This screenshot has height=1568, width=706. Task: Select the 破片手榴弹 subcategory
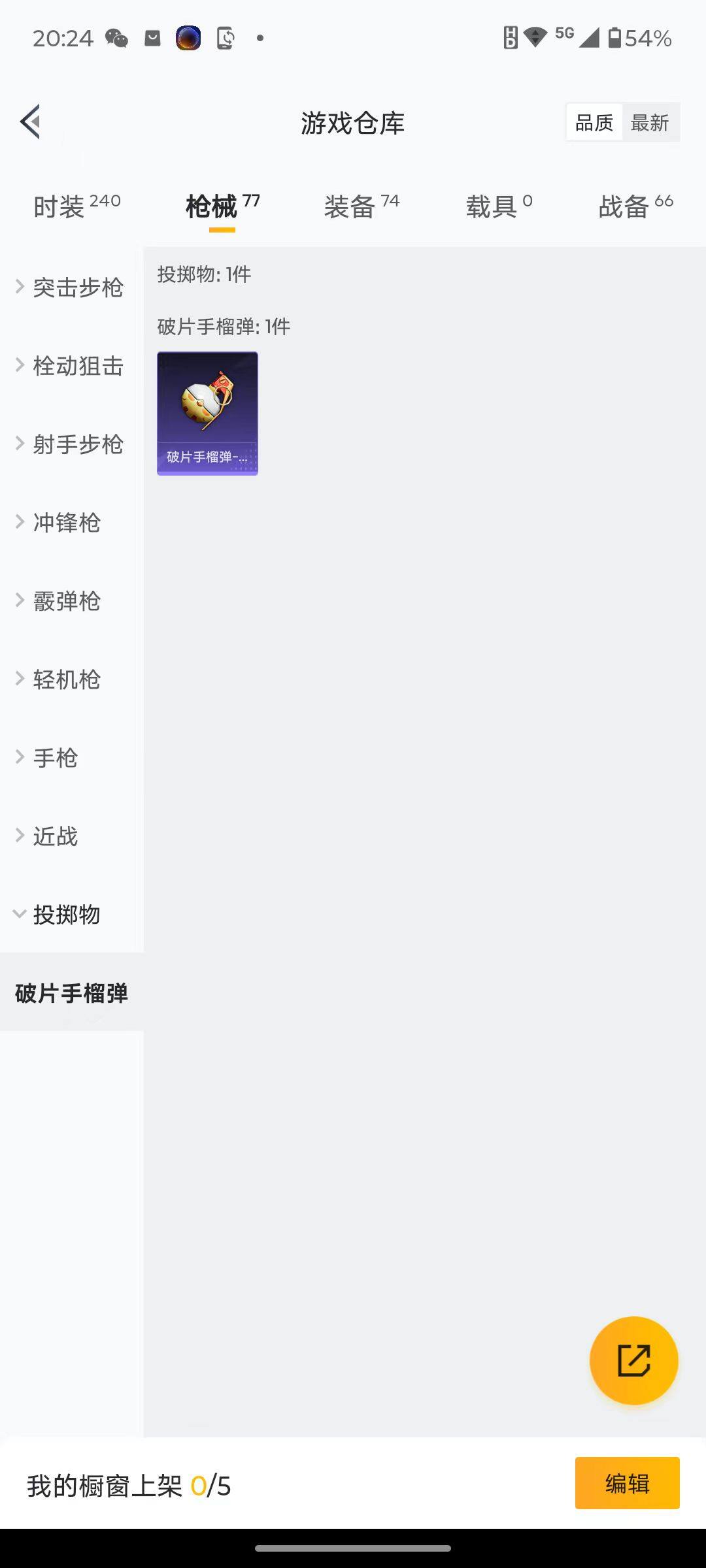71,993
